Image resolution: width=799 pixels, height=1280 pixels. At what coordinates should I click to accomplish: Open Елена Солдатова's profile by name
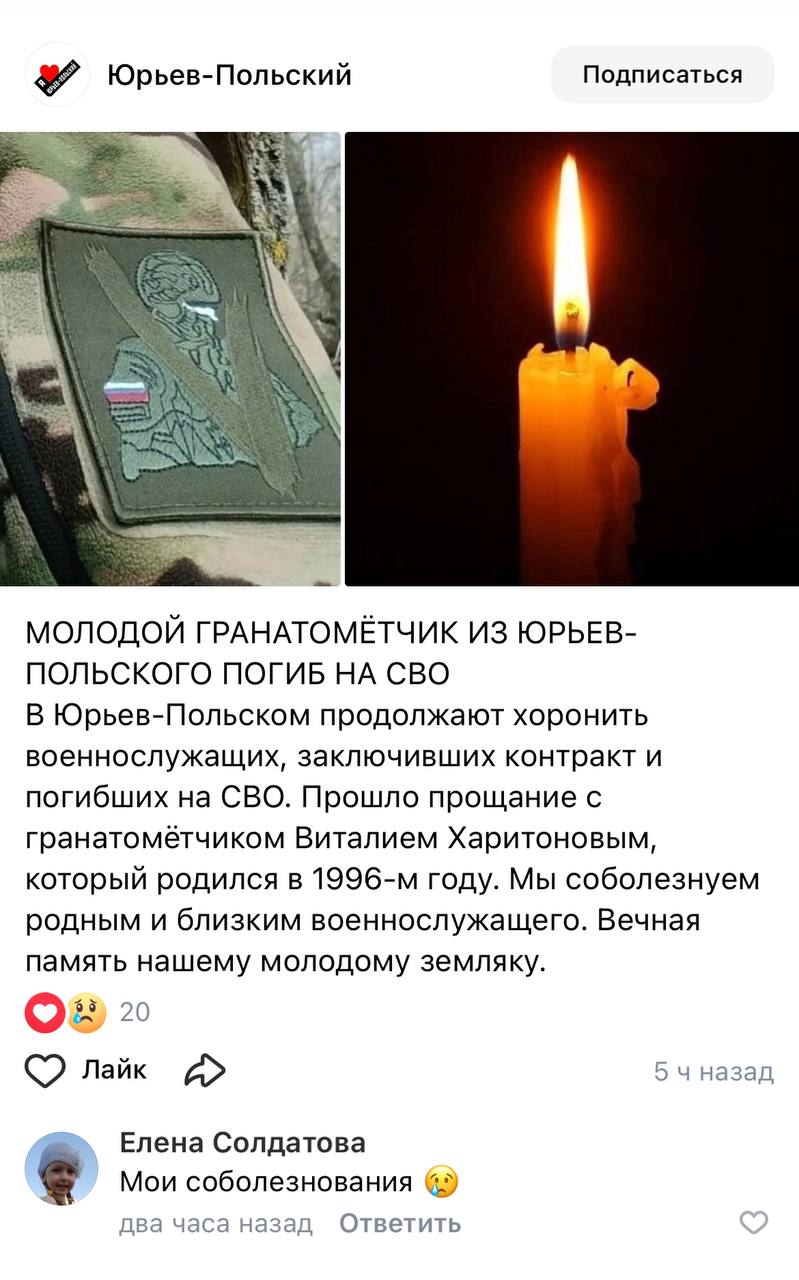(x=242, y=1142)
